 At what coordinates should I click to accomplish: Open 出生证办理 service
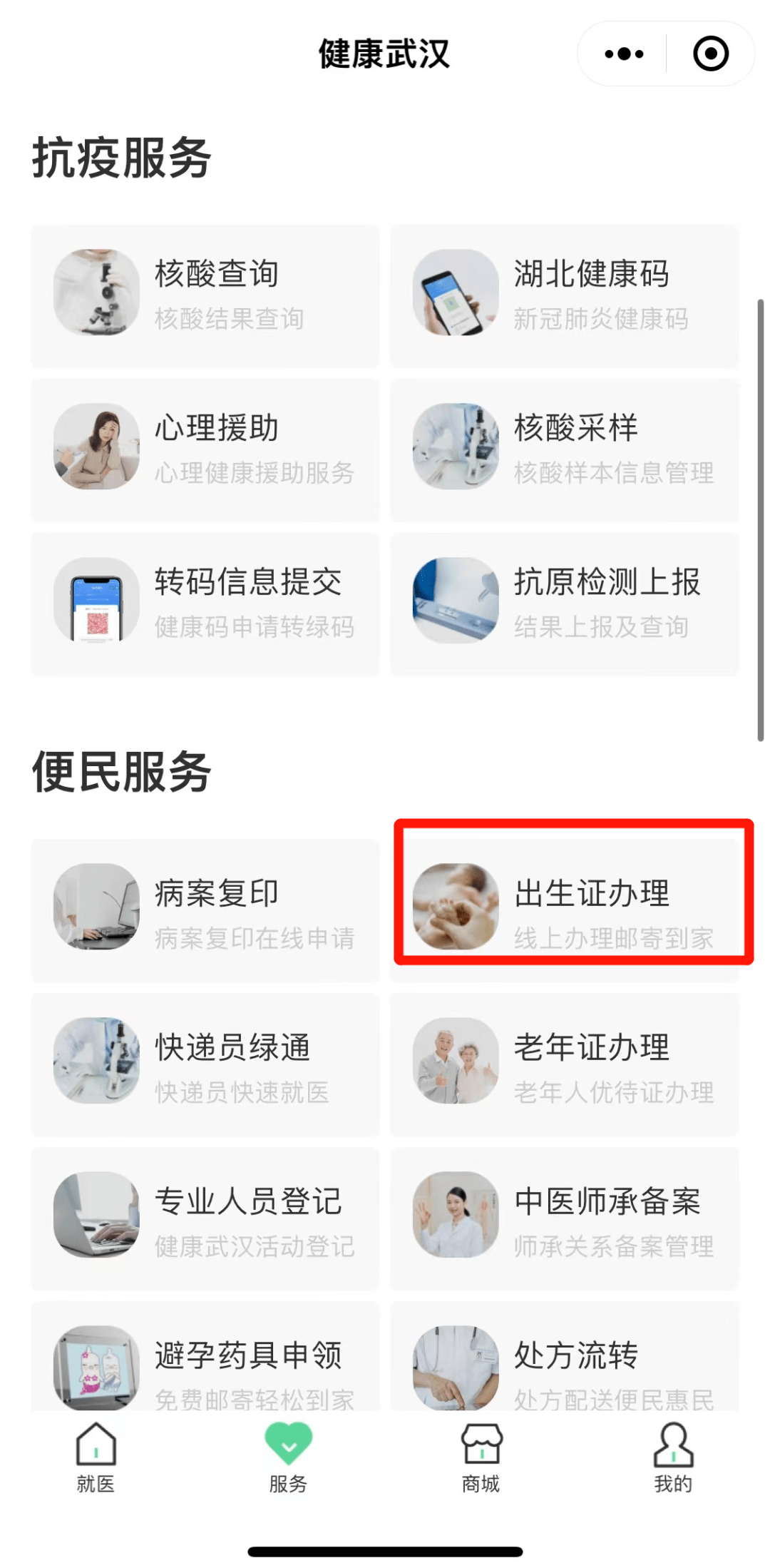[565, 910]
